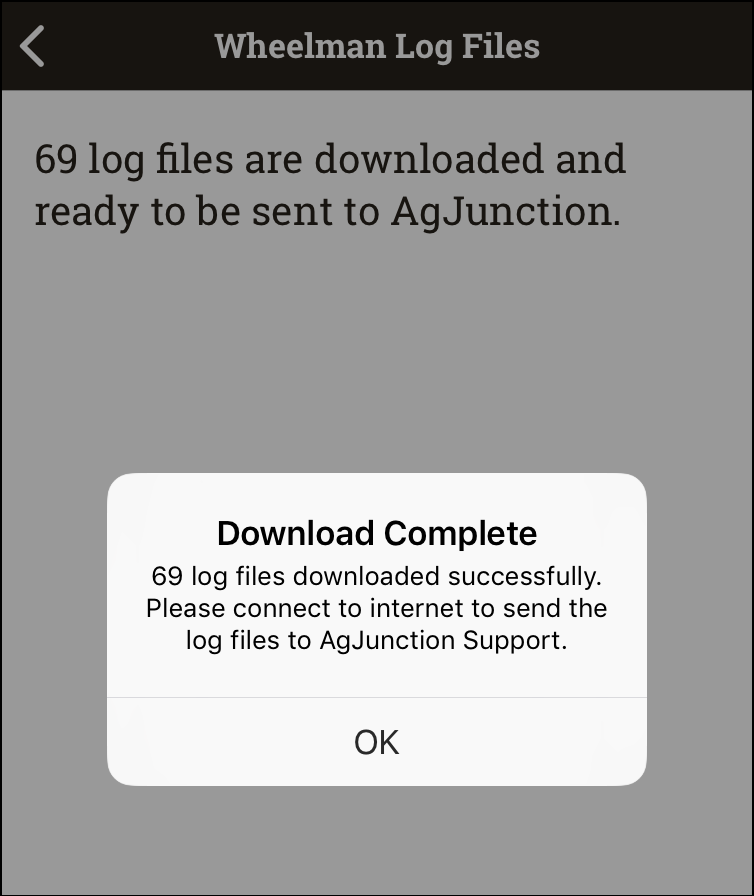The image size is (754, 896).
Task: Acknowledge the download by clicking OK
Action: tap(377, 742)
